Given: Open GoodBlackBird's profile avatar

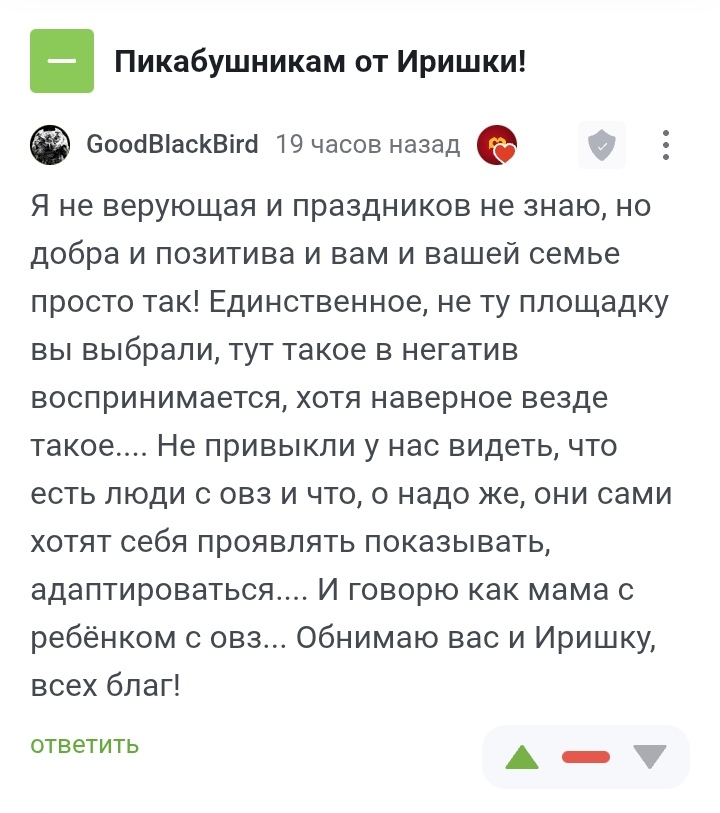Looking at the screenshot, I should [x=50, y=146].
